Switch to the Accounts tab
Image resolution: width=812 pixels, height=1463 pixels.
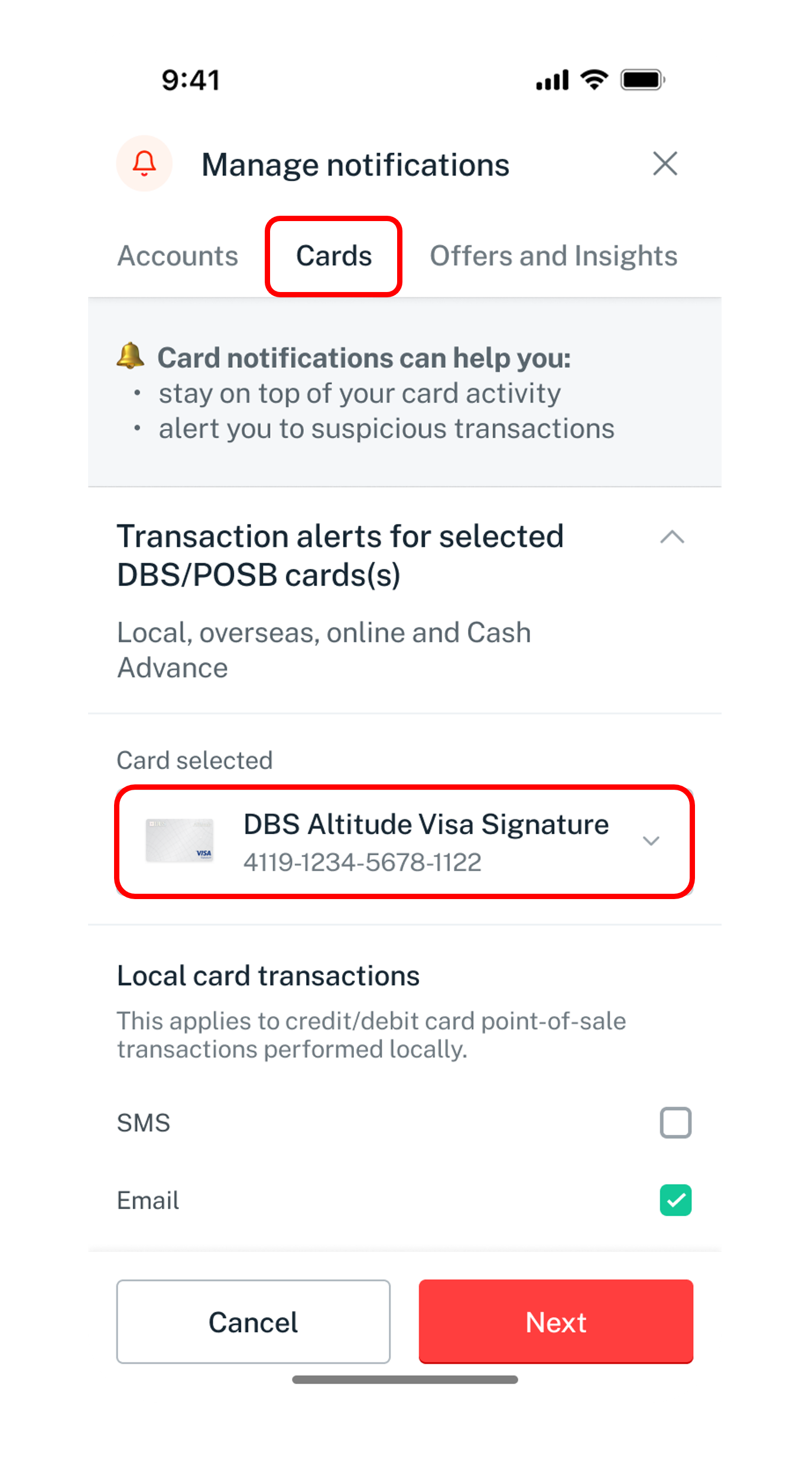177,256
